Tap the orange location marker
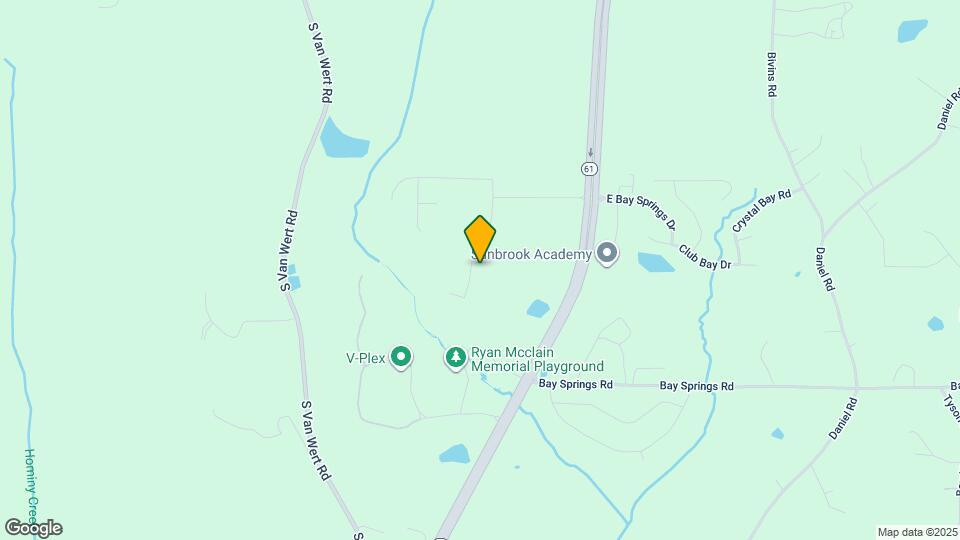 point(480,238)
